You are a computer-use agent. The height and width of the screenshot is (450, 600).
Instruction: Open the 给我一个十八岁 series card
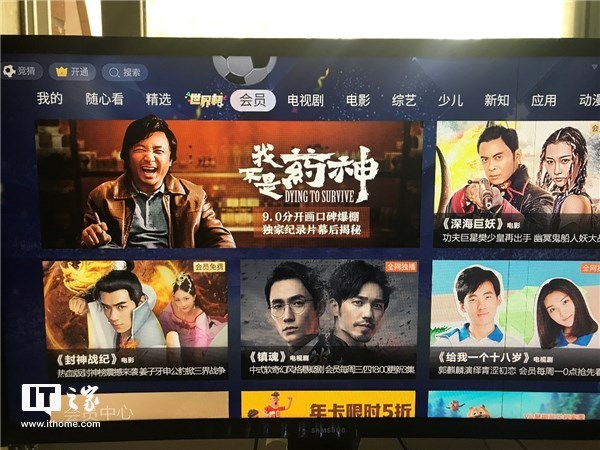click(514, 318)
